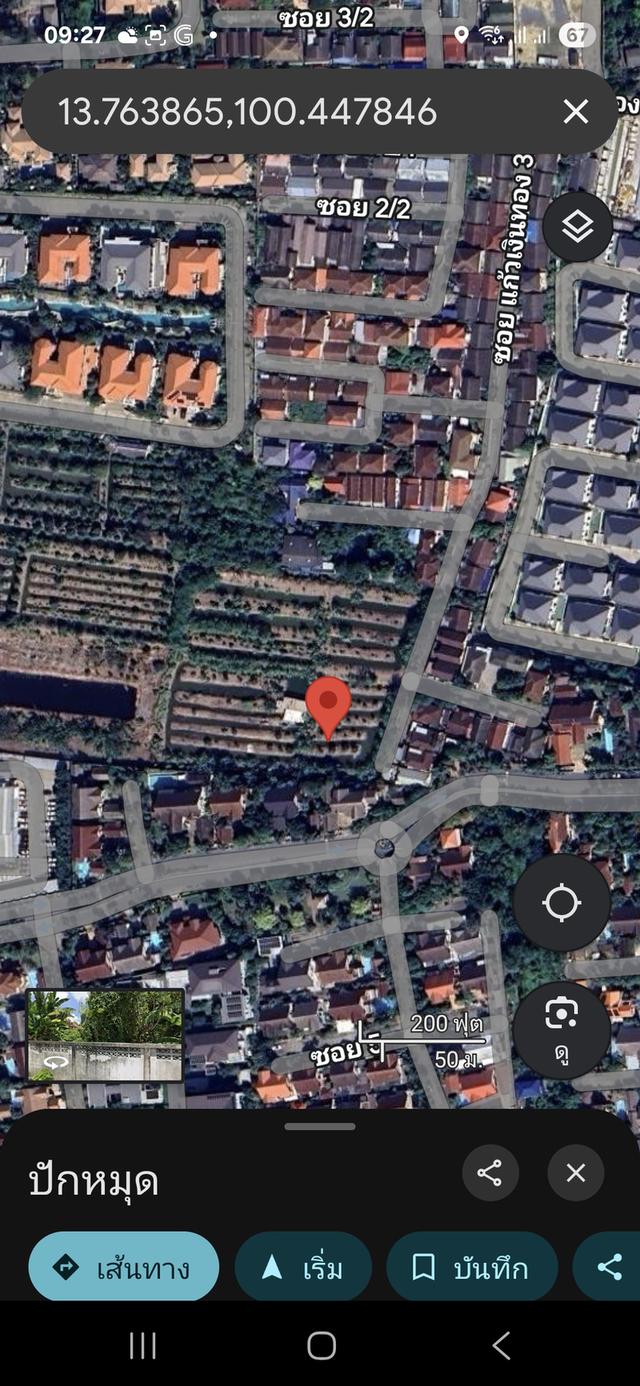Center map on my location

click(561, 903)
